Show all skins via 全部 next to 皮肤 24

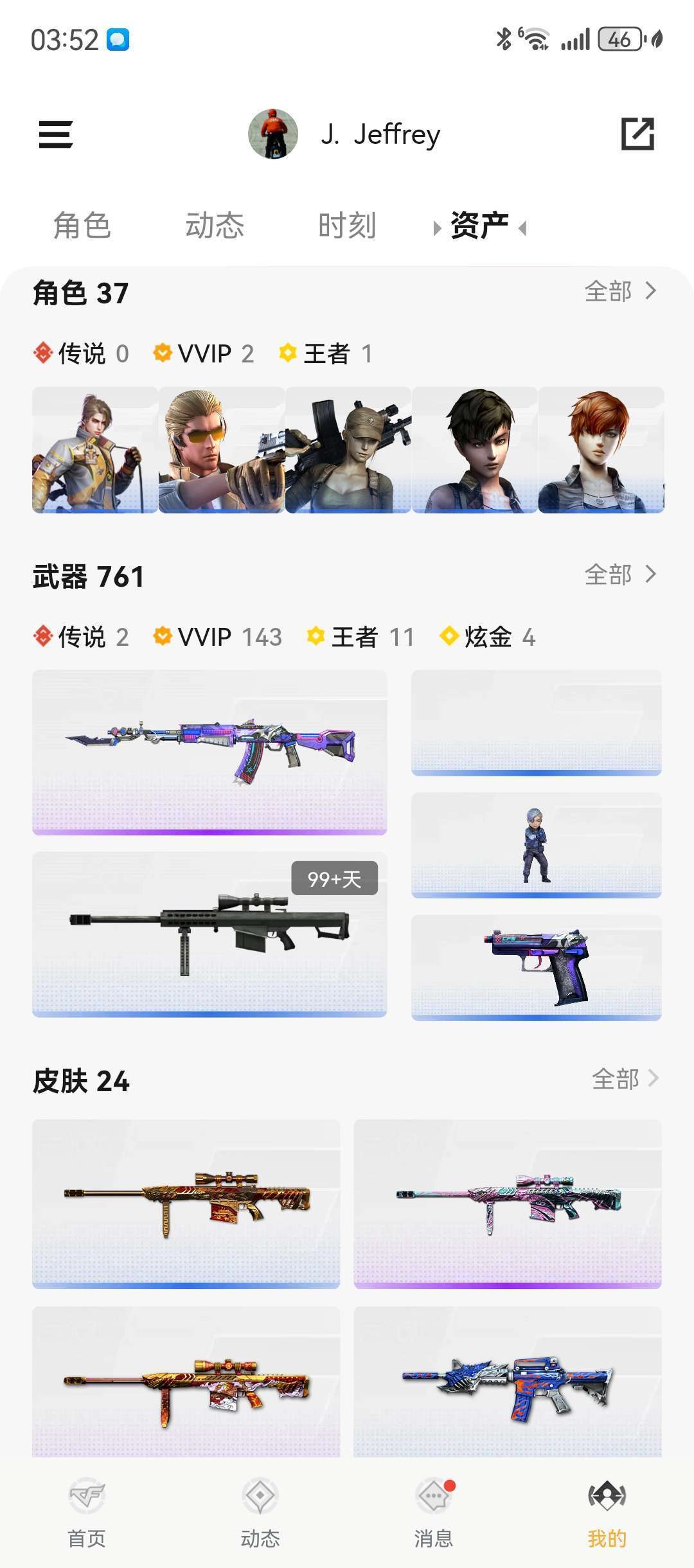click(625, 1079)
